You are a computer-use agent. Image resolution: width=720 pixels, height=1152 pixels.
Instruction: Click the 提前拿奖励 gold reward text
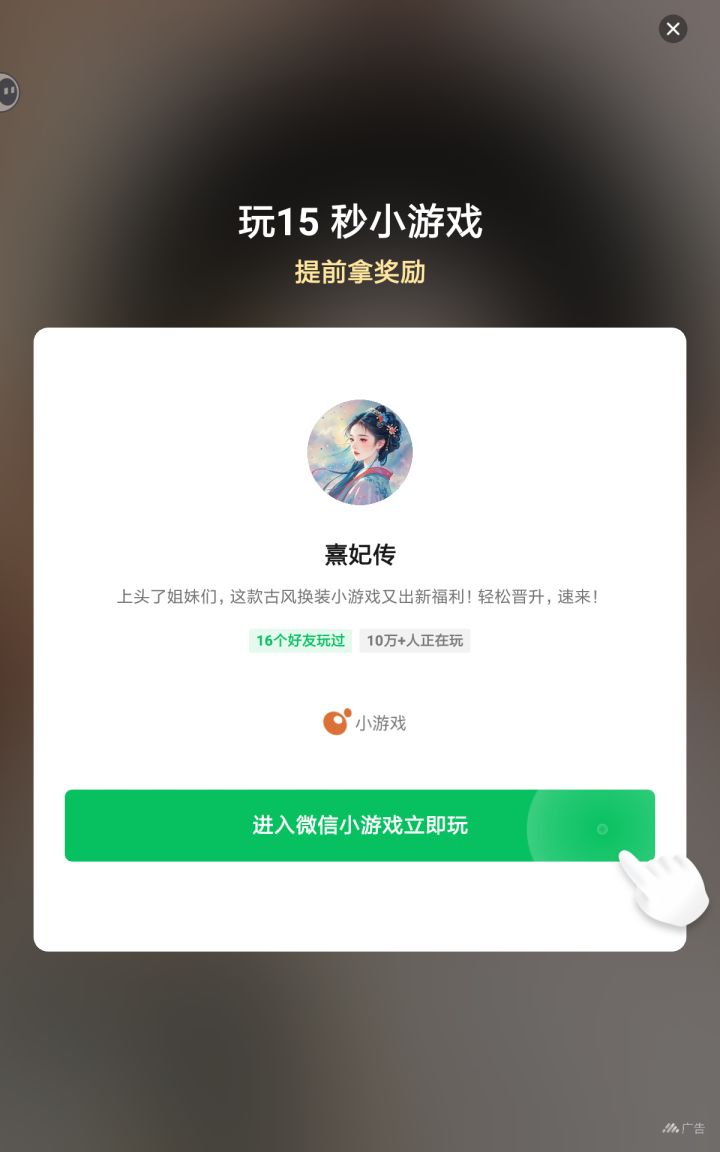click(360, 273)
